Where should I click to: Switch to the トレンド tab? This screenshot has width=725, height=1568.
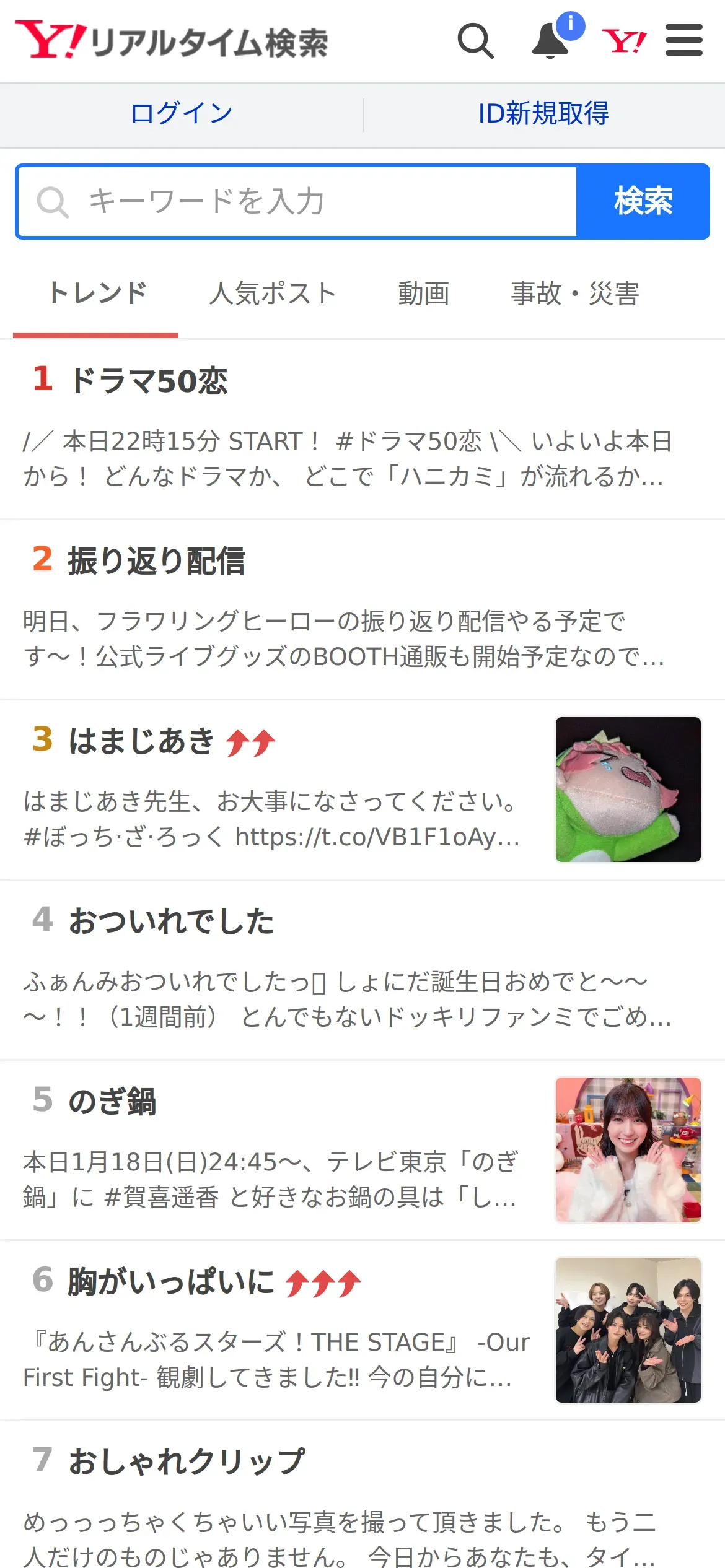[97, 294]
